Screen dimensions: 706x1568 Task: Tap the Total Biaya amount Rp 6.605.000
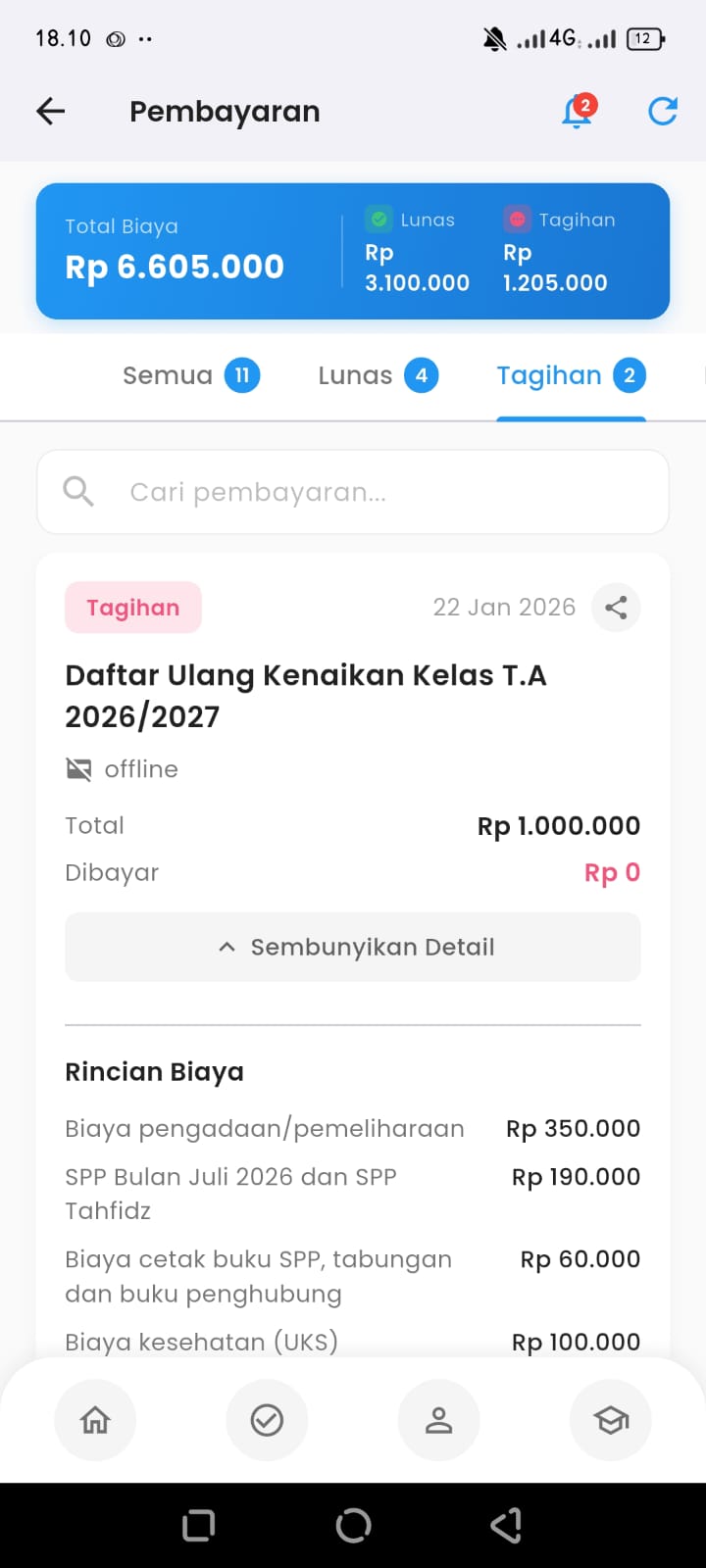175,267
